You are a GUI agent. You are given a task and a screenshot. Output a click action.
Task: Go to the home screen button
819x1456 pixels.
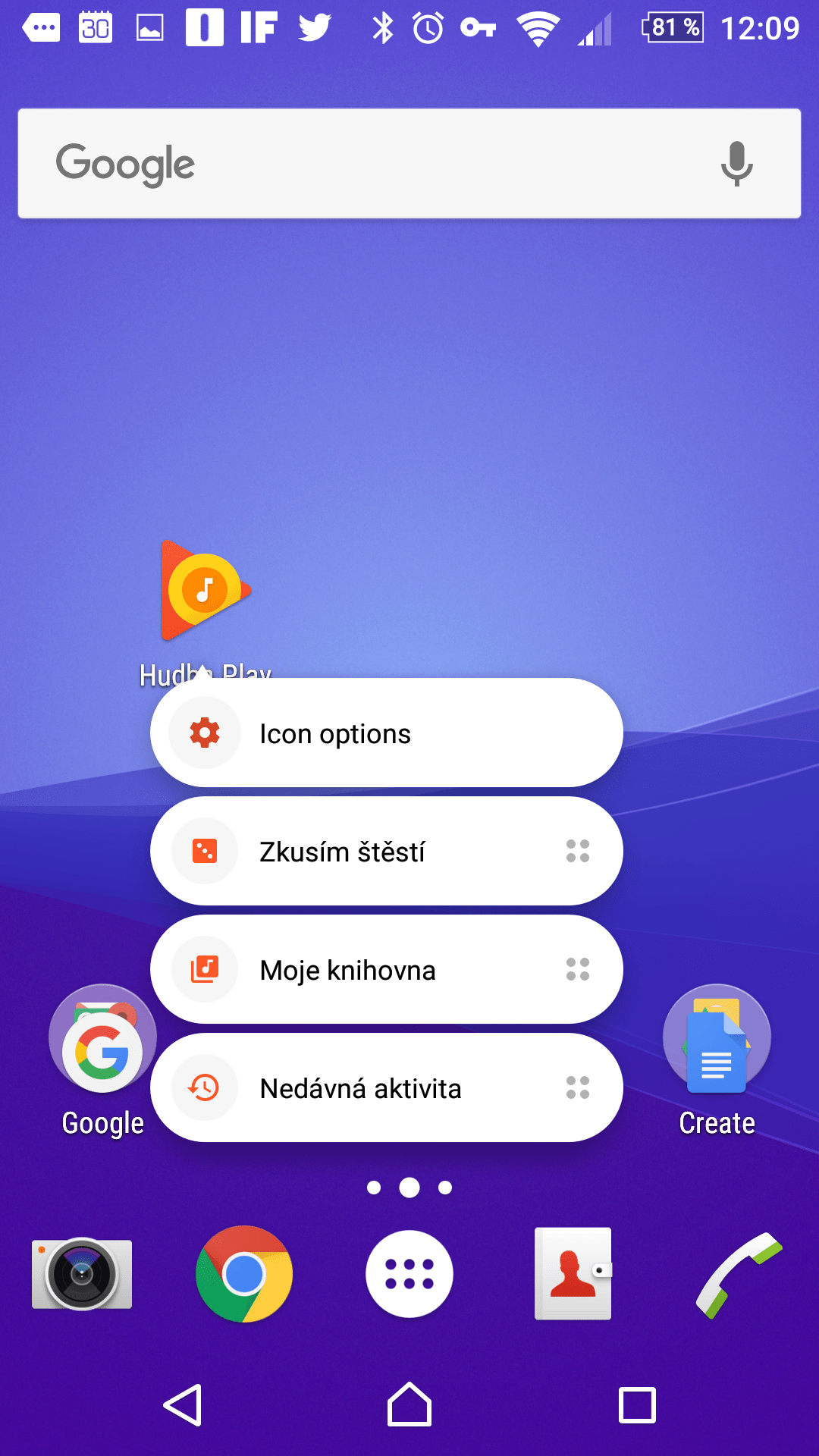(409, 1404)
